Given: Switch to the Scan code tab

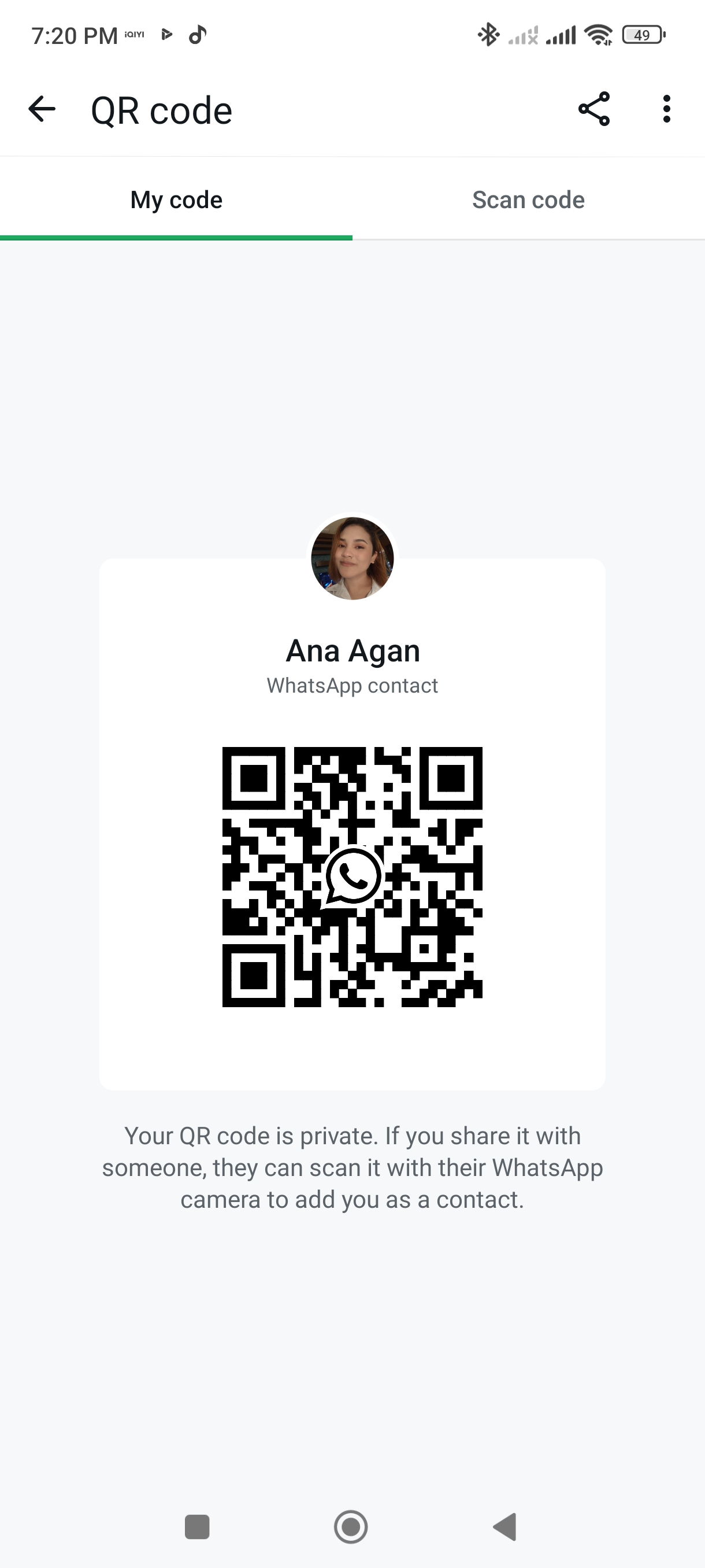Looking at the screenshot, I should click(x=529, y=199).
